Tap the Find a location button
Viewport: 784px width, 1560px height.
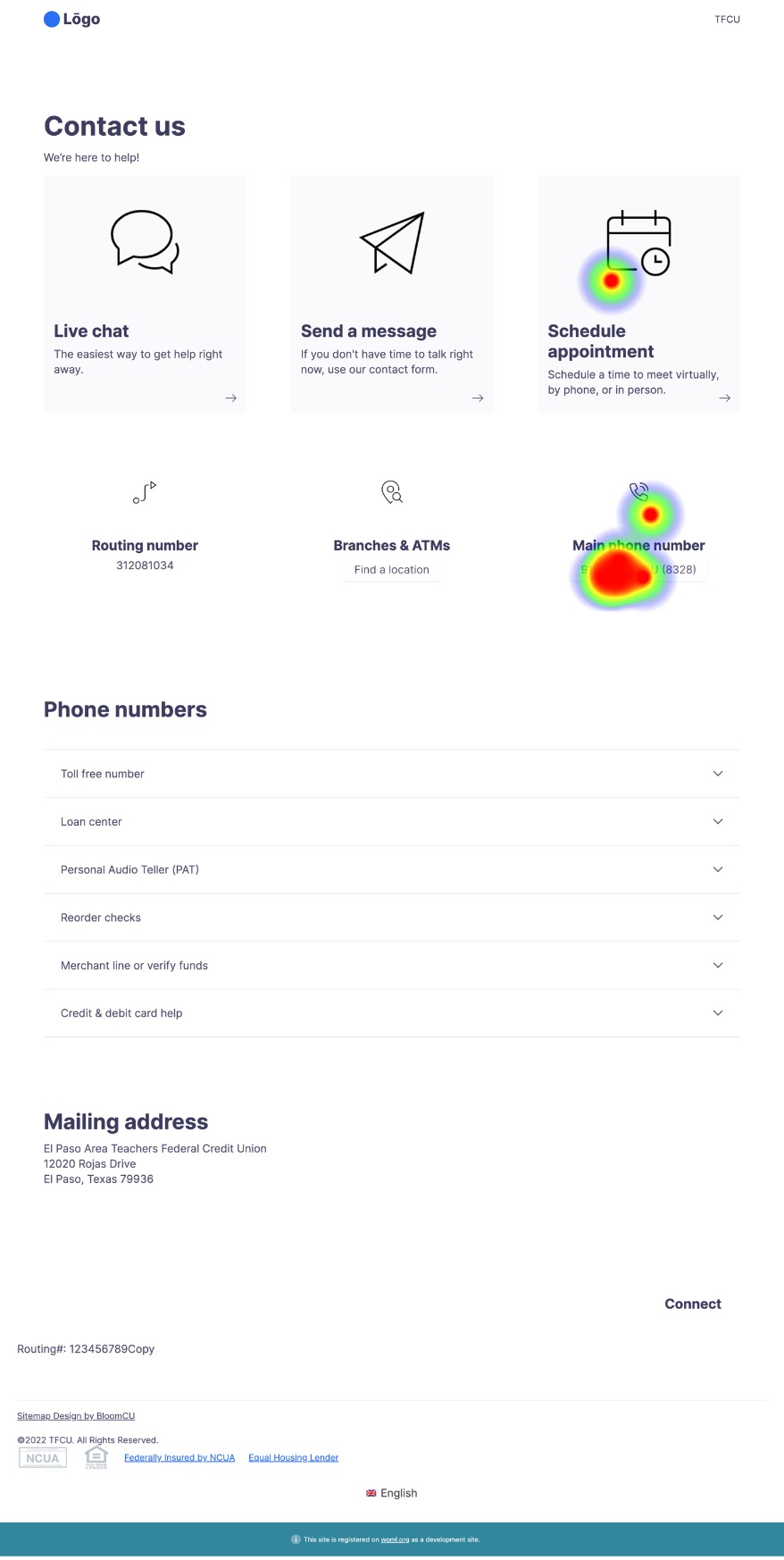(x=391, y=570)
